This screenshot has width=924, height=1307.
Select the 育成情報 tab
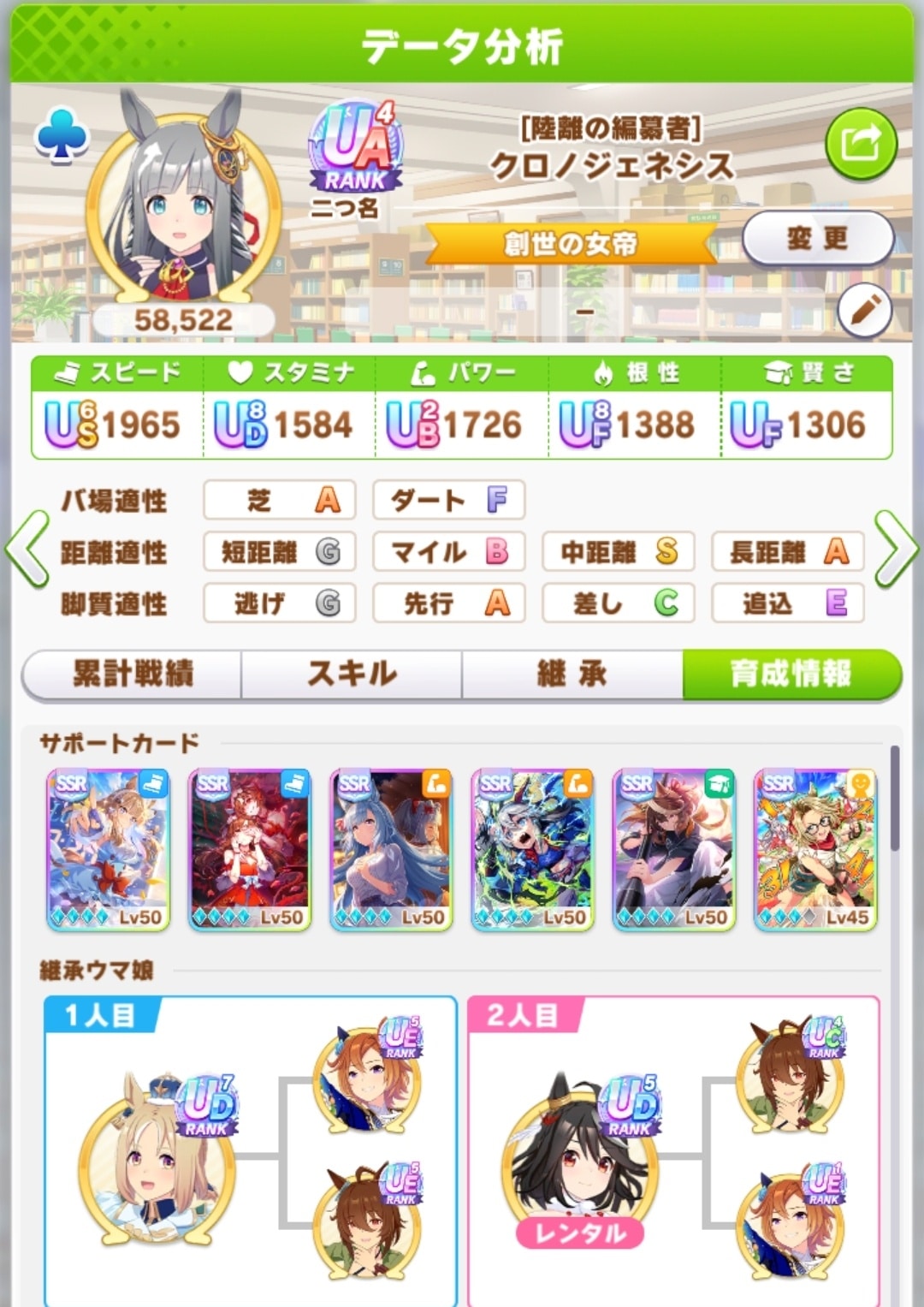pos(791,674)
